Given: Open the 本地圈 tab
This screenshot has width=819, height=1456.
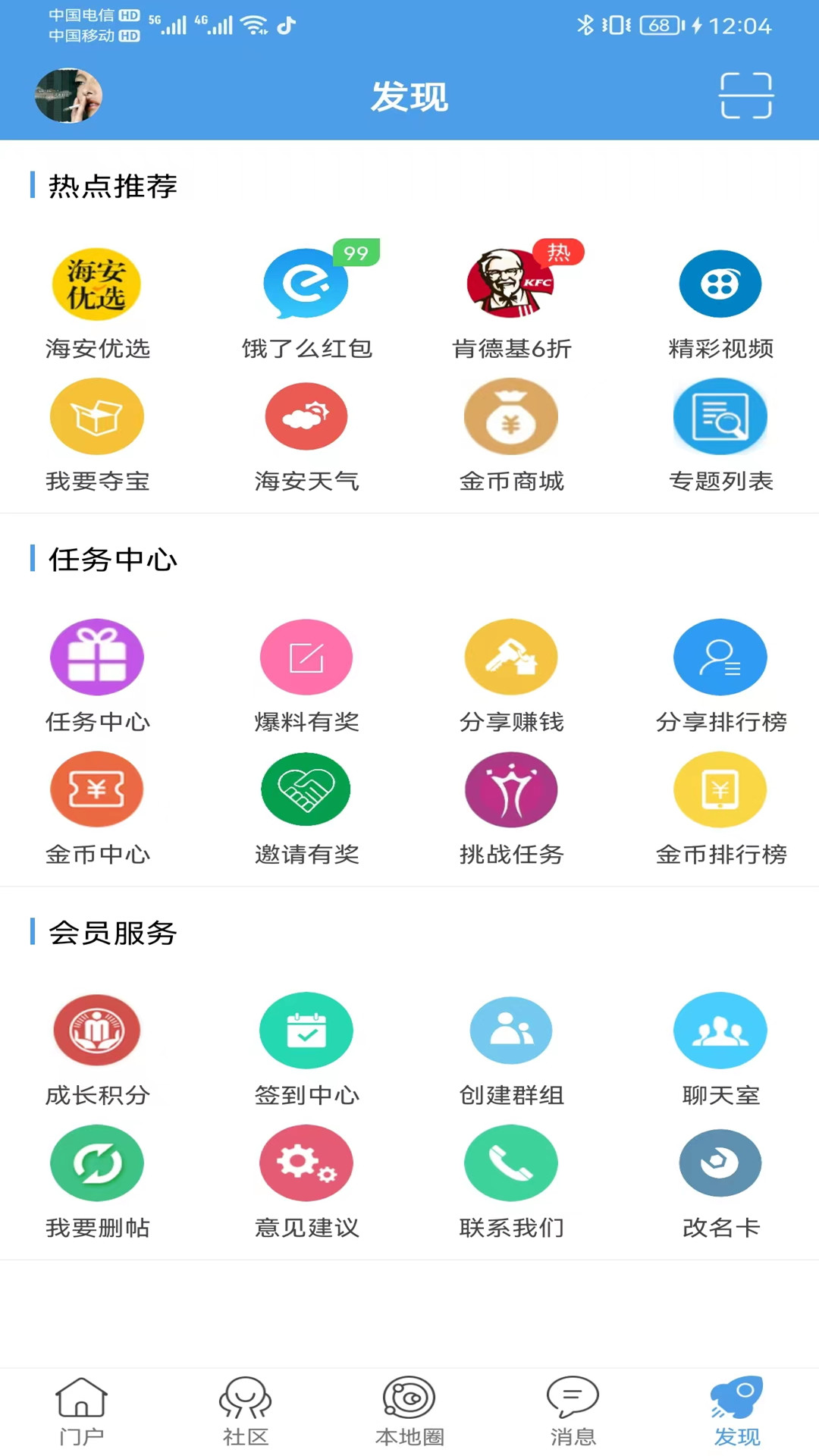Looking at the screenshot, I should (409, 1410).
